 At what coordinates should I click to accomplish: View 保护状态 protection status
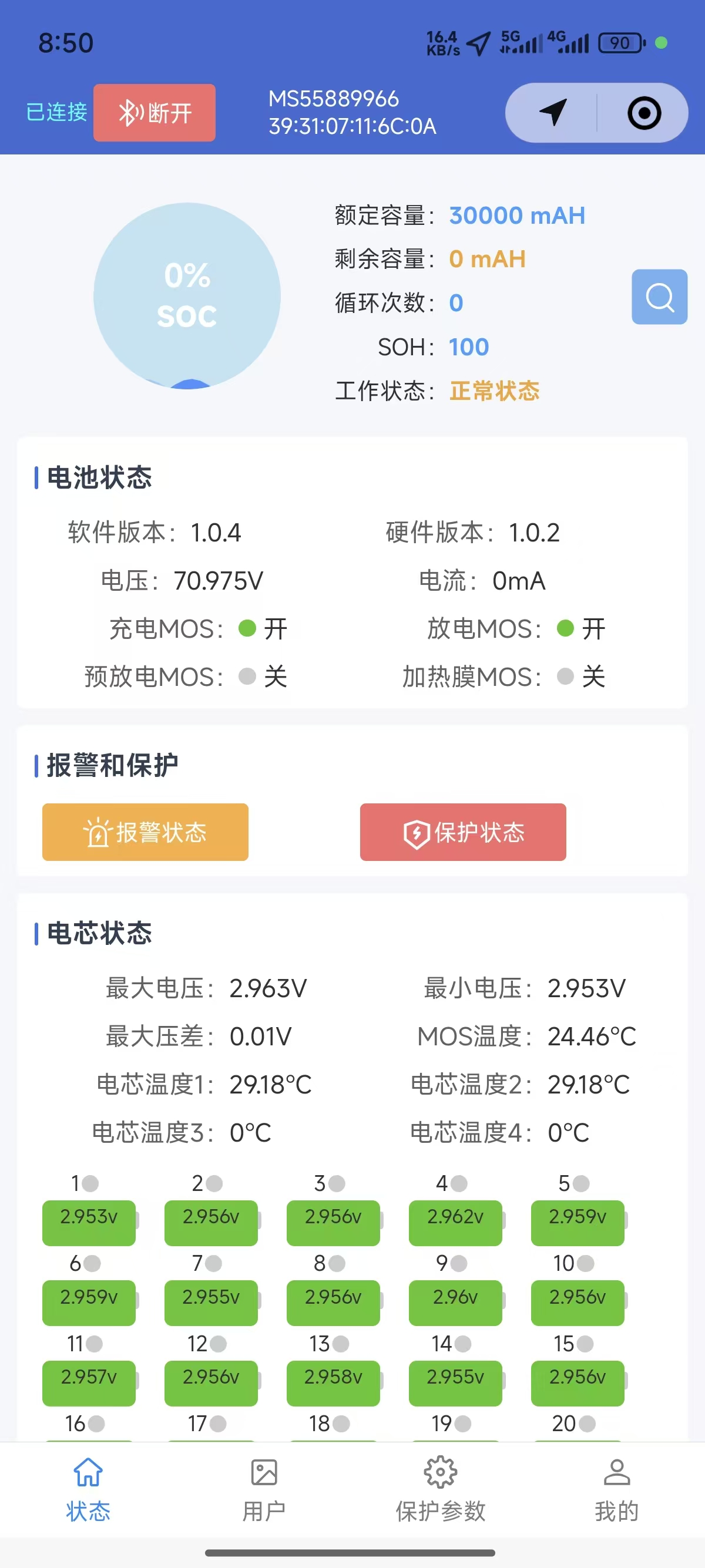click(x=463, y=832)
